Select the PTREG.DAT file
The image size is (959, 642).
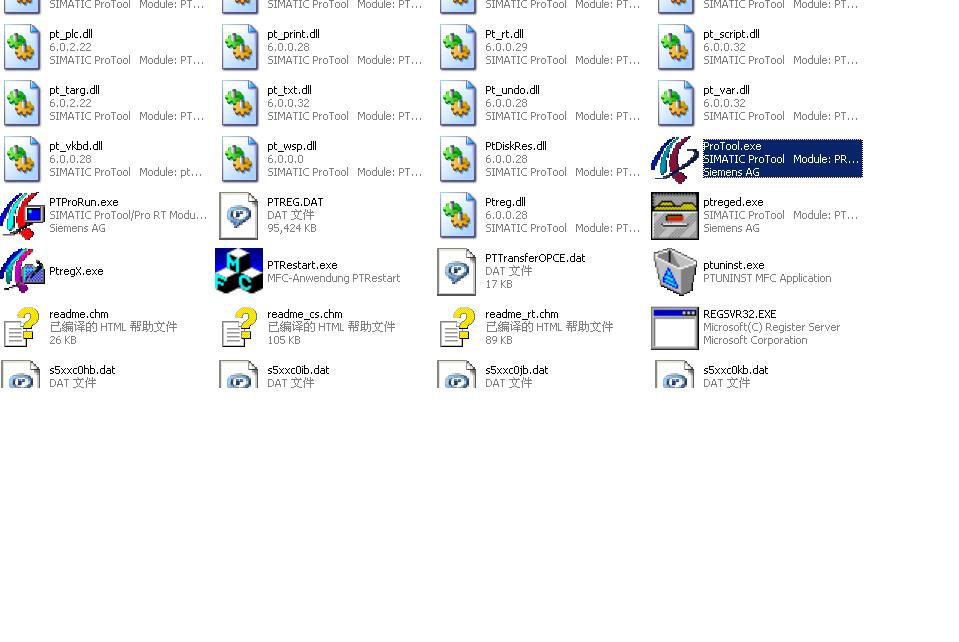click(295, 202)
